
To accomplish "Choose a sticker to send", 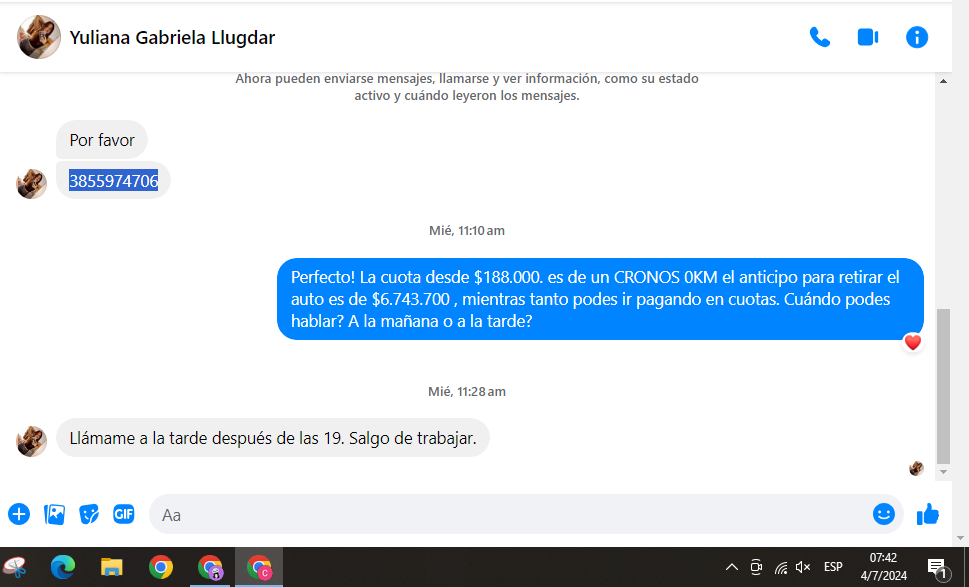I will pyautogui.click(x=89, y=514).
